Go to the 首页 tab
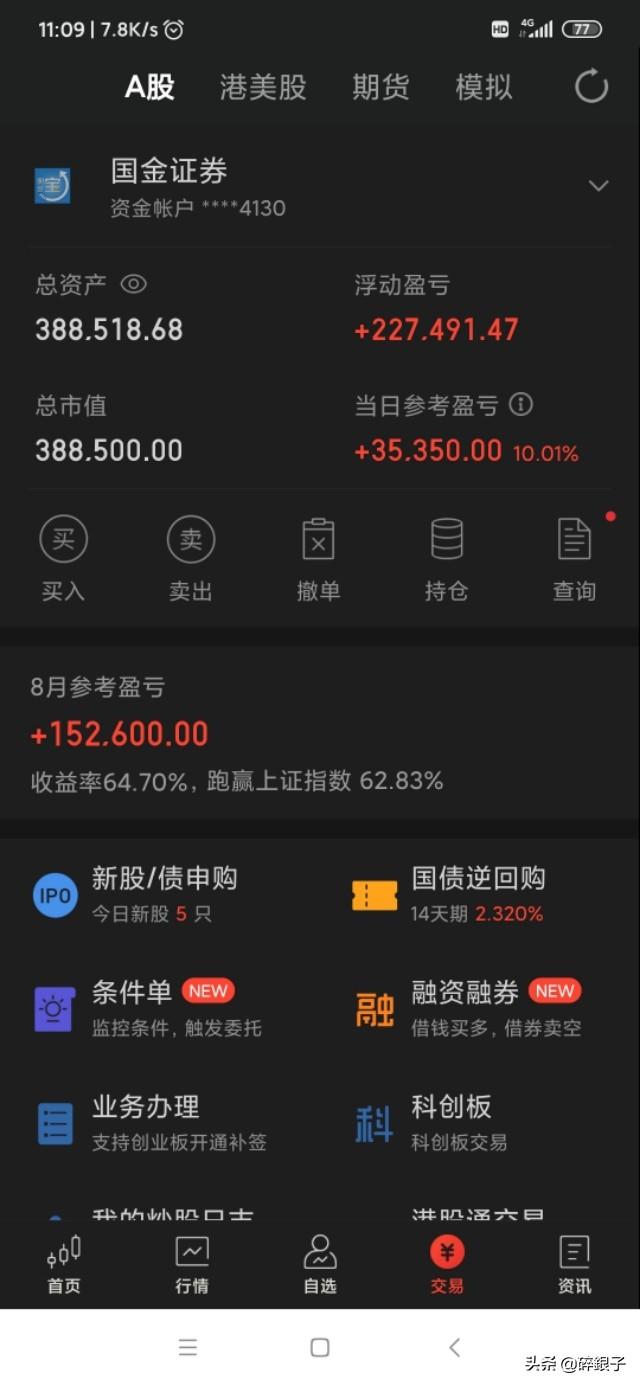The height and width of the screenshot is (1386, 640). tap(64, 1265)
